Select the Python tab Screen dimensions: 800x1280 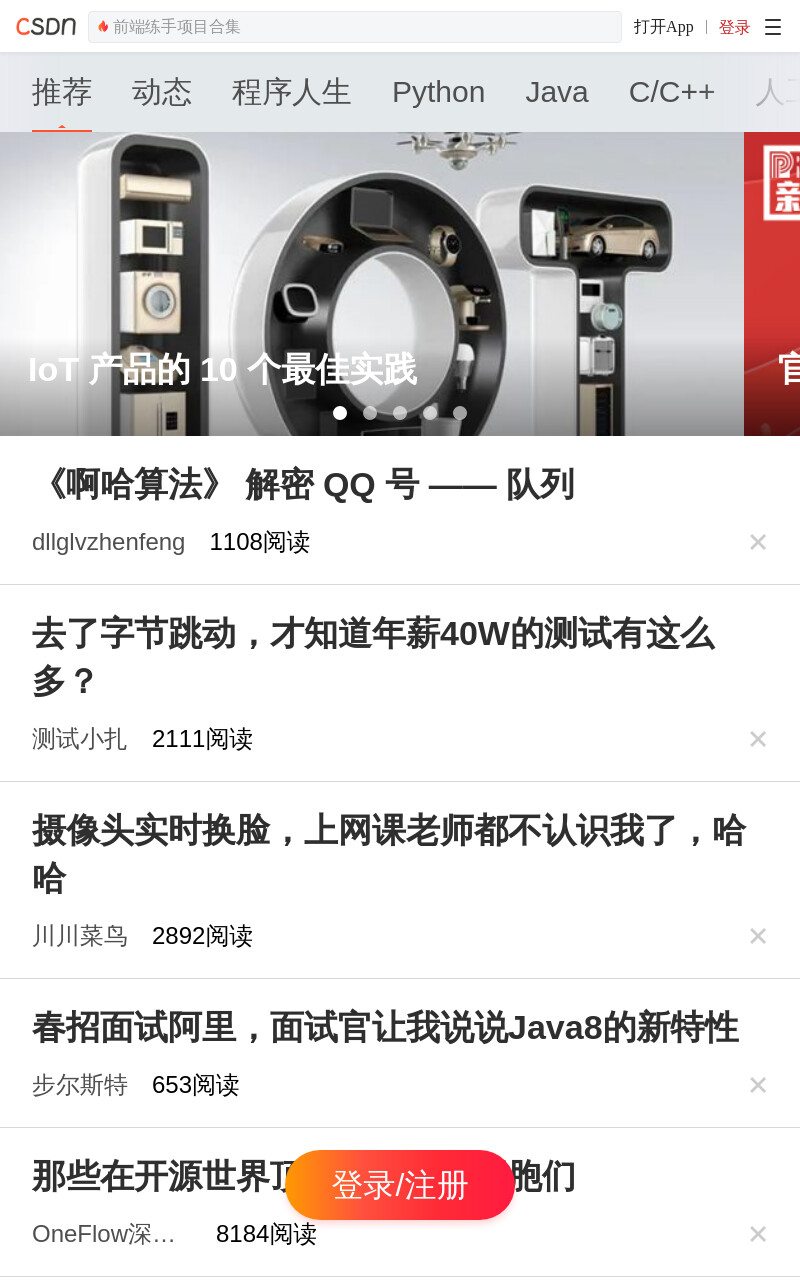(438, 92)
